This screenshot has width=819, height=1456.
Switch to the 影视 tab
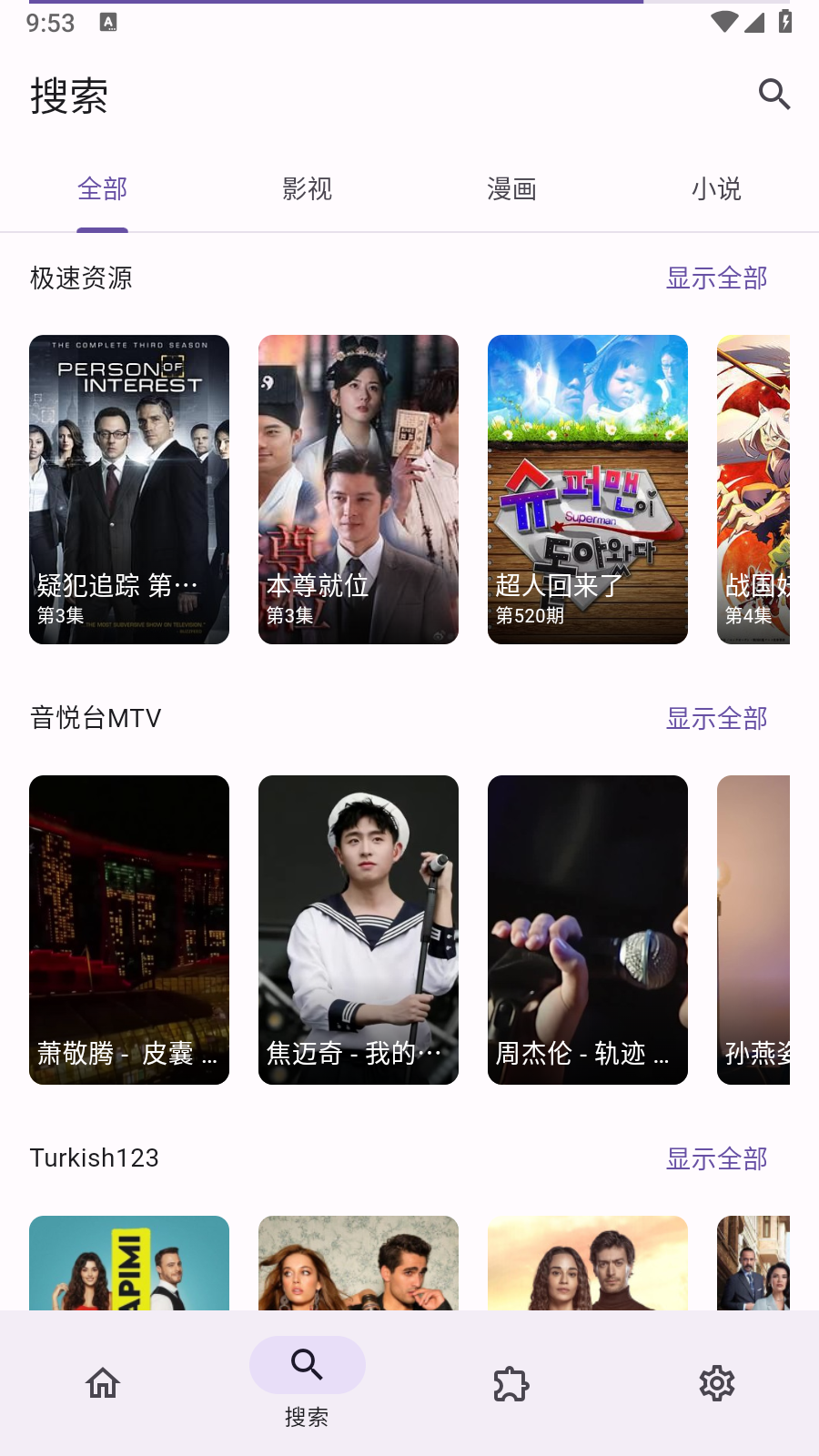click(x=308, y=189)
